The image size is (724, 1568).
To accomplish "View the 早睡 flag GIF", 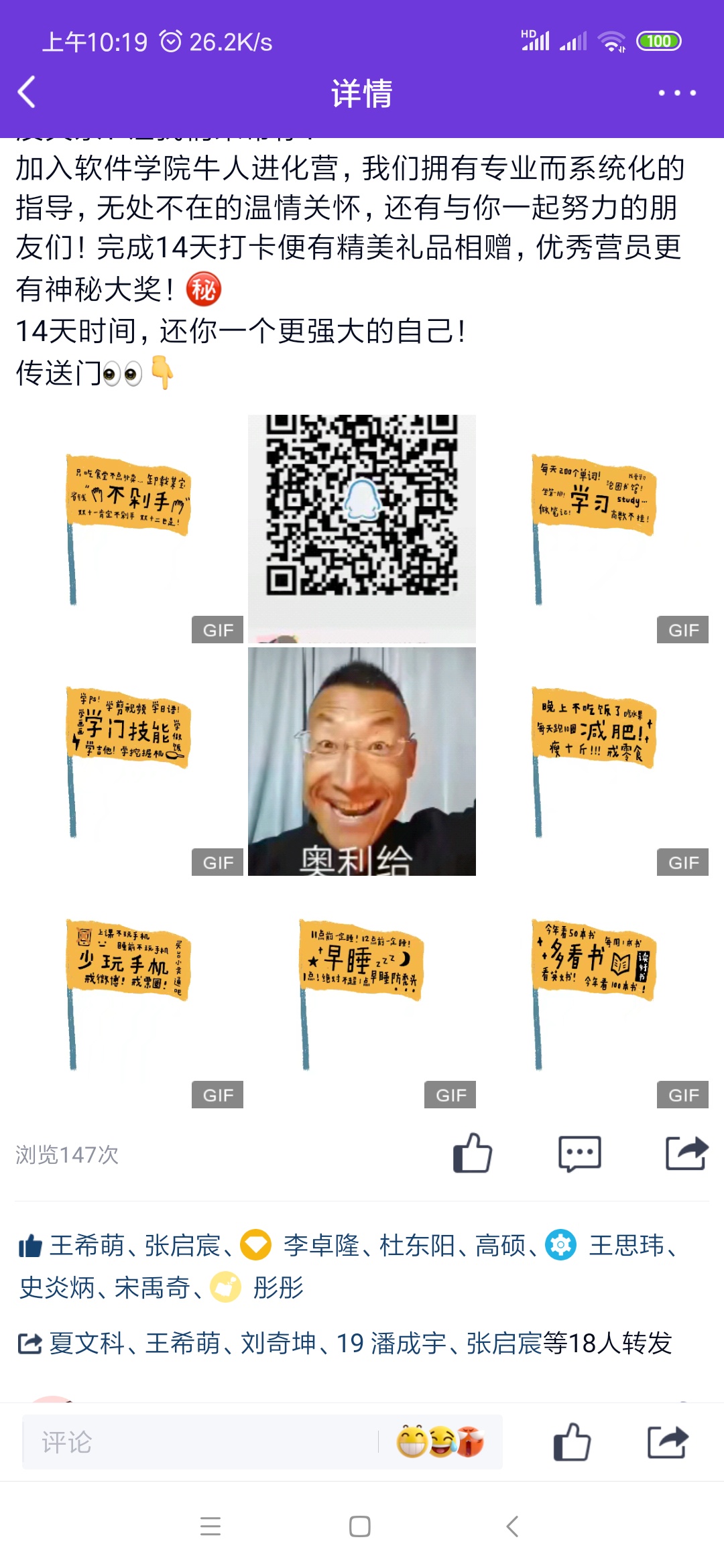I will pos(362,994).
